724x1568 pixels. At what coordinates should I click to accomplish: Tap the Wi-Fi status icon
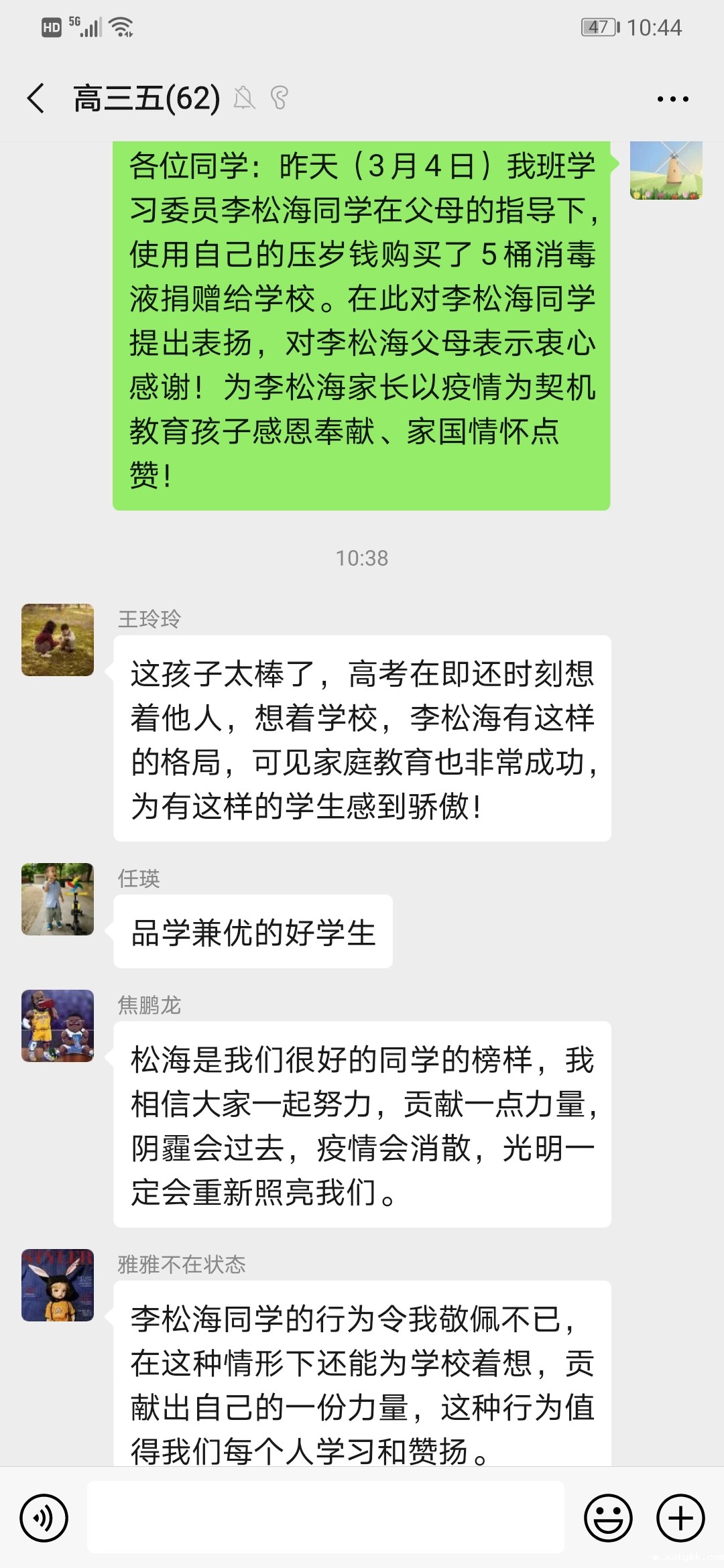[x=119, y=25]
